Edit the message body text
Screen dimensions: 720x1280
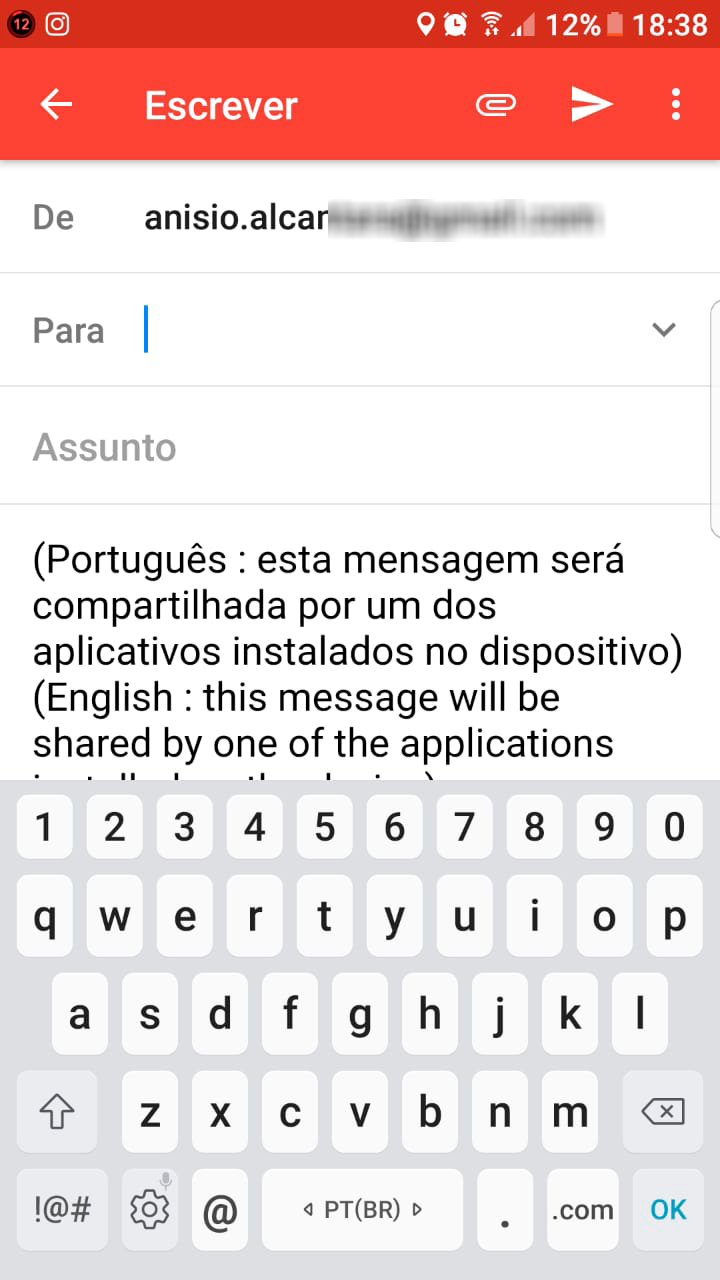[358, 650]
